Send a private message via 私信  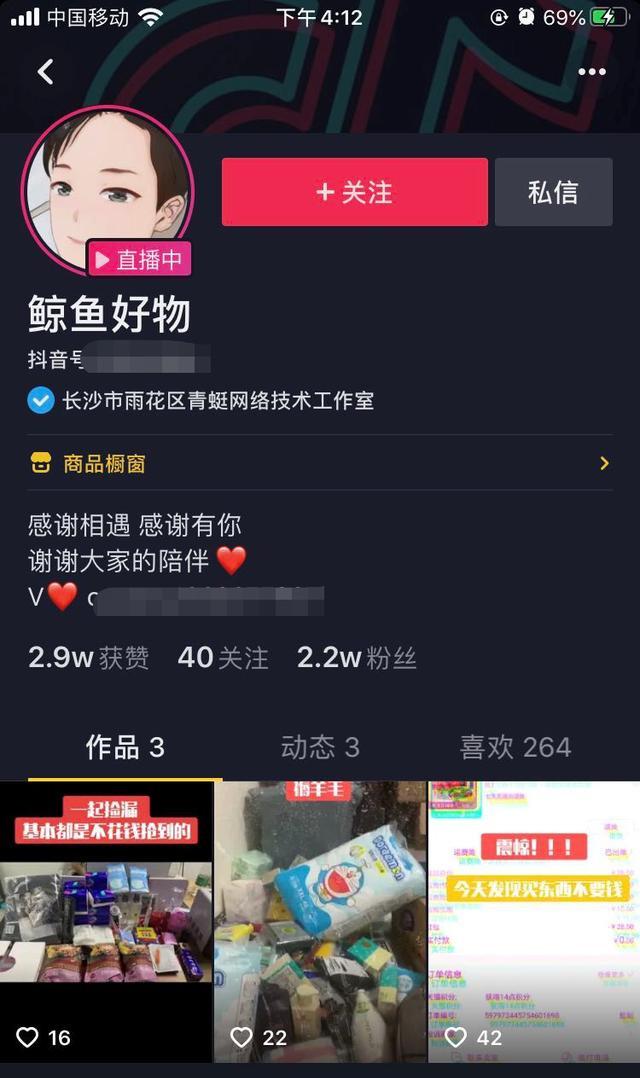click(553, 192)
